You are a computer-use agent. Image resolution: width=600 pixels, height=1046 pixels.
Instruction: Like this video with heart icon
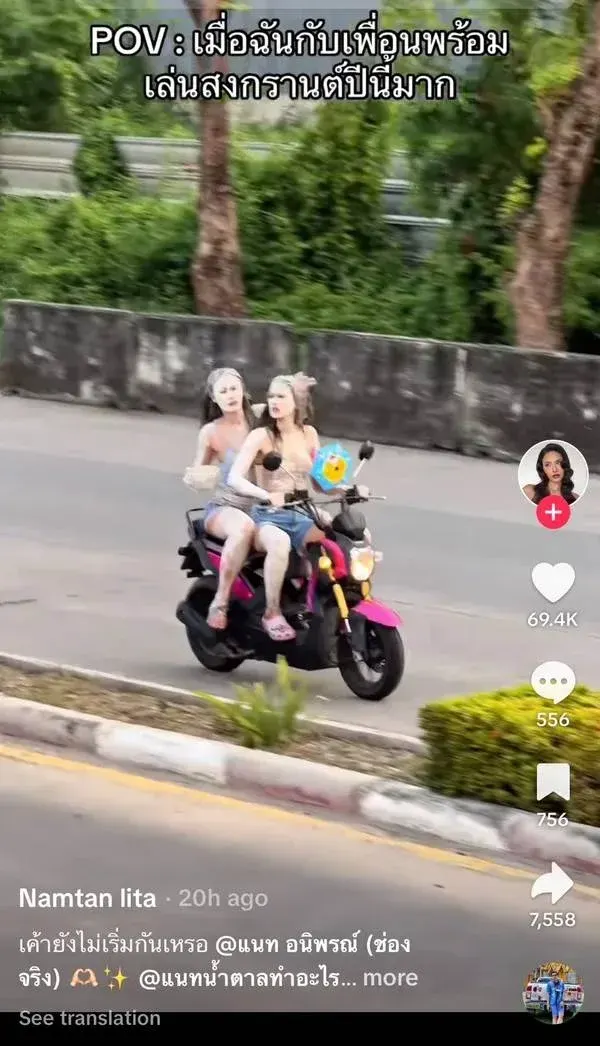(553, 582)
